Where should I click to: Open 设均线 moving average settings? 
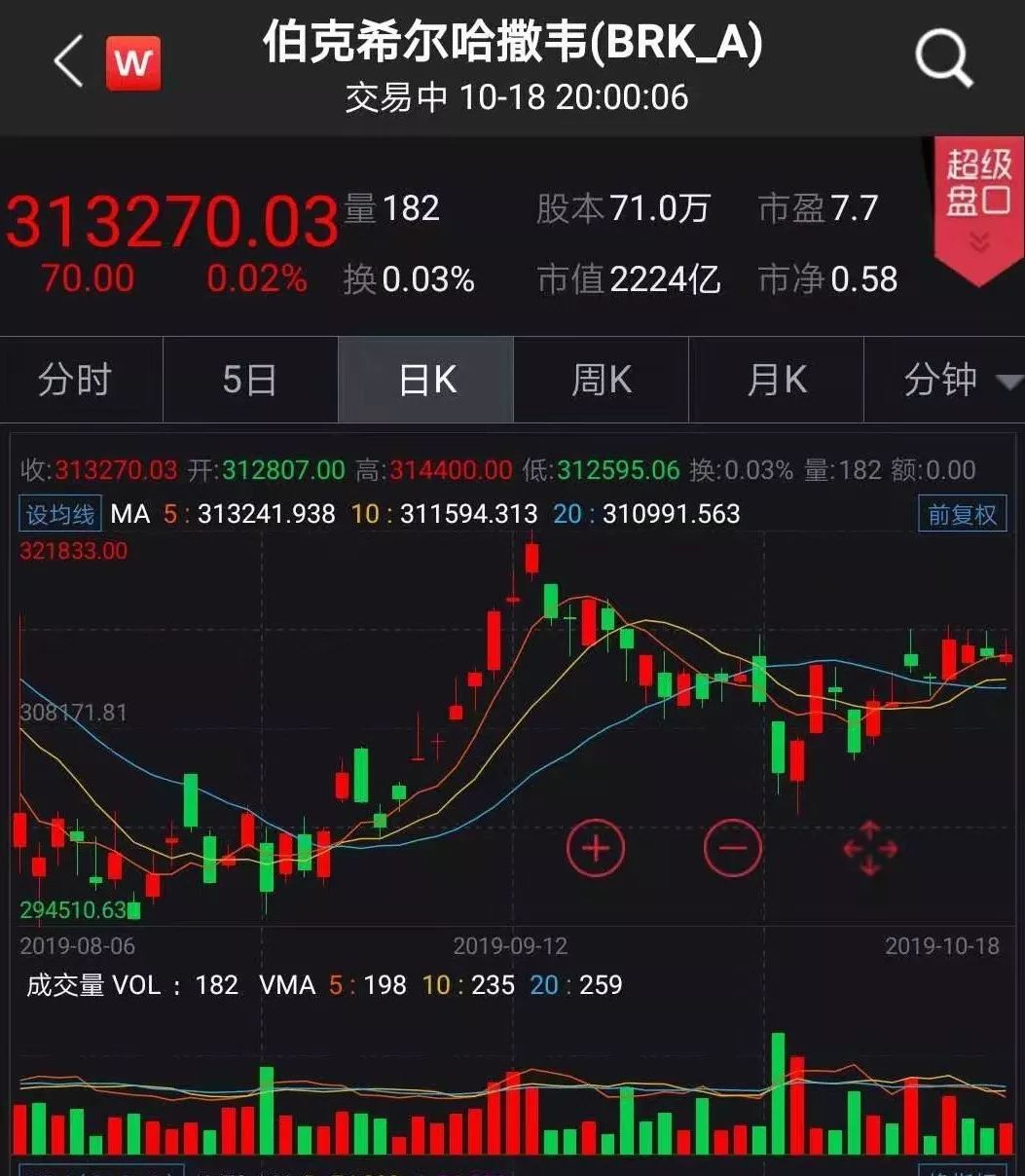(60, 514)
